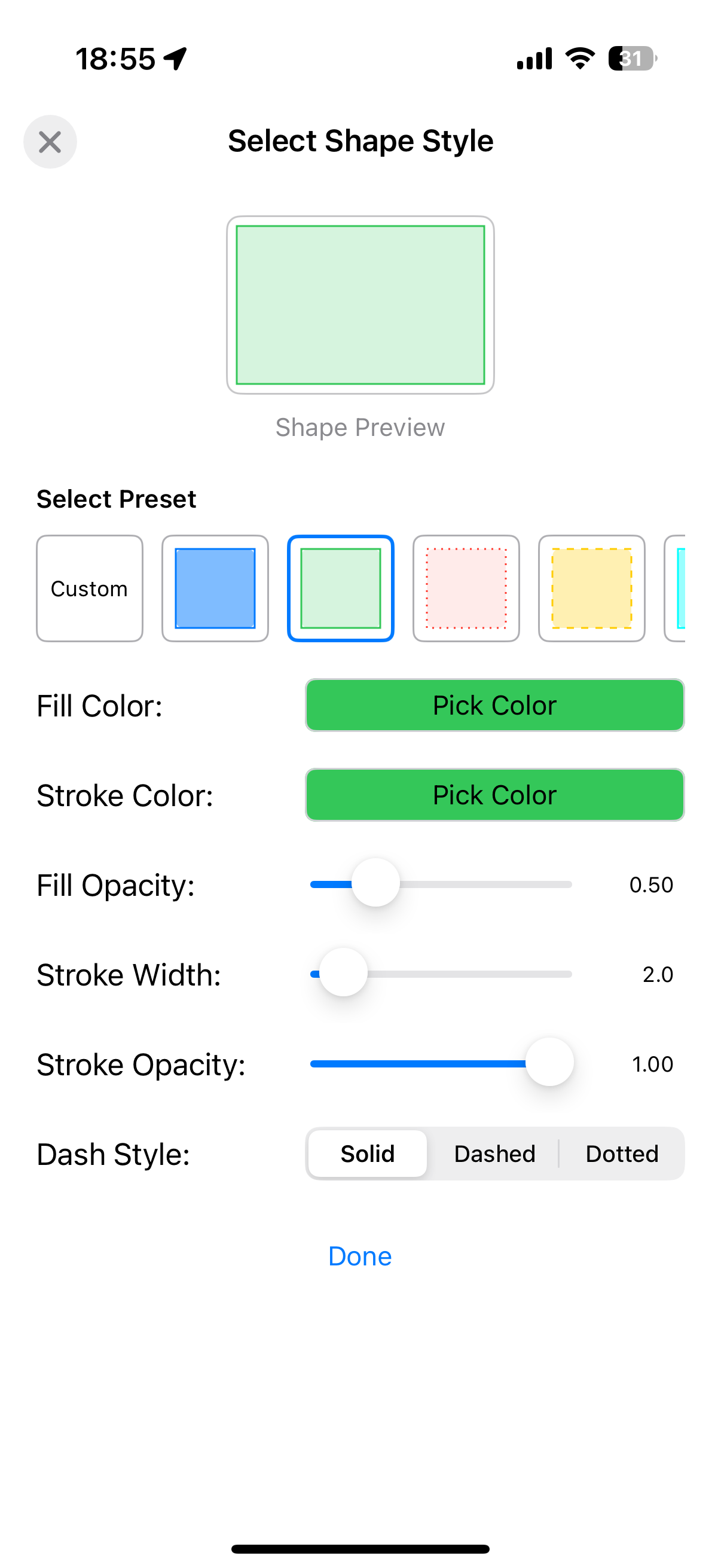Screen dimensions: 721x1568
Task: Set dash style to Solid
Action: coord(368,1153)
